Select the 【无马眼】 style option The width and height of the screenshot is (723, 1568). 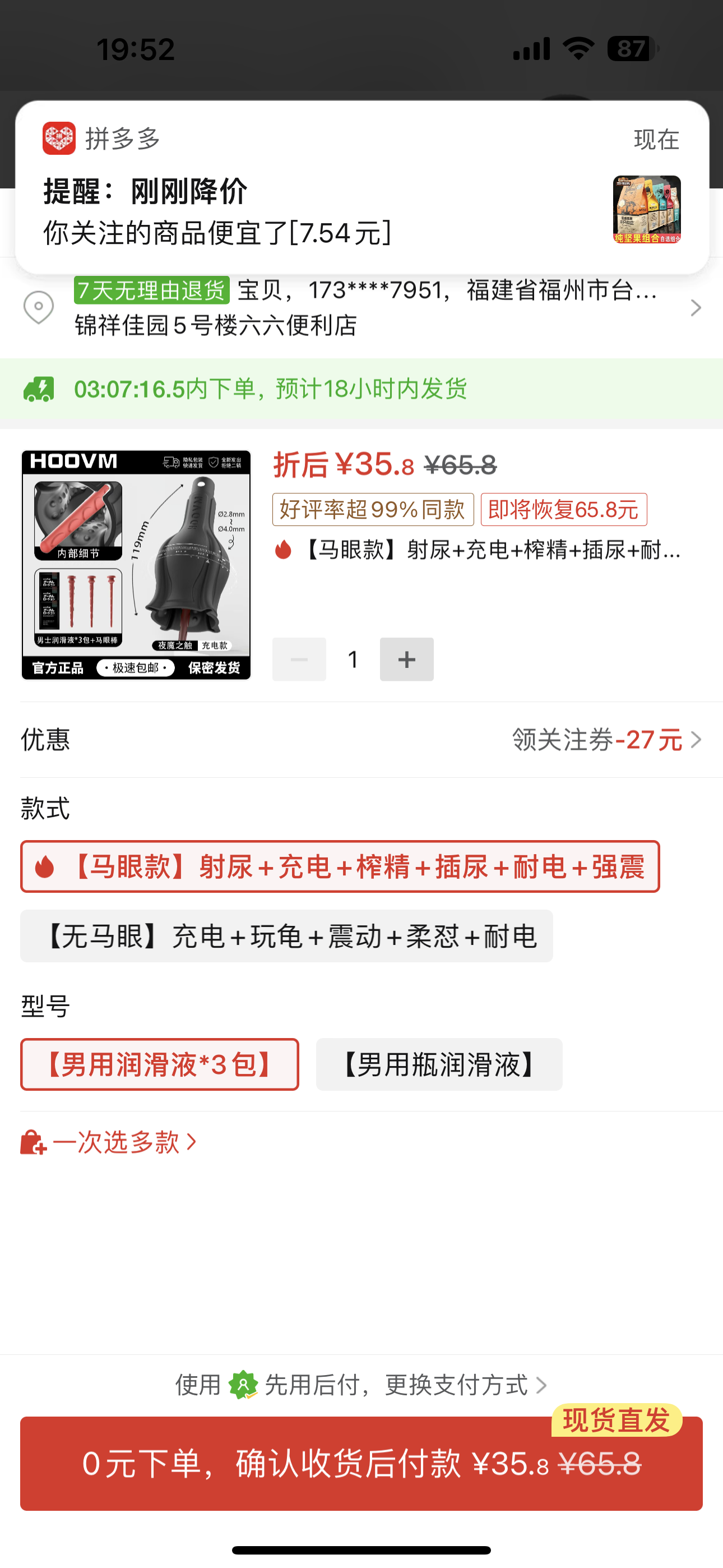(x=286, y=936)
